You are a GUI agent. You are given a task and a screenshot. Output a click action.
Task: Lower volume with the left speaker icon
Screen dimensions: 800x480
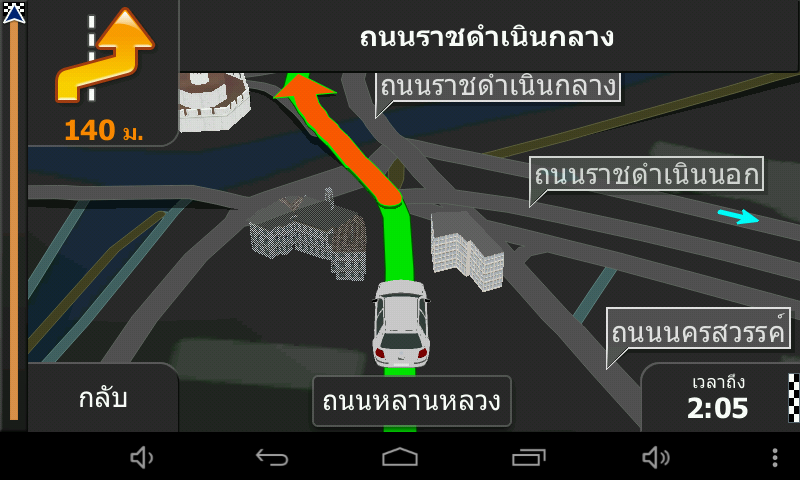142,457
